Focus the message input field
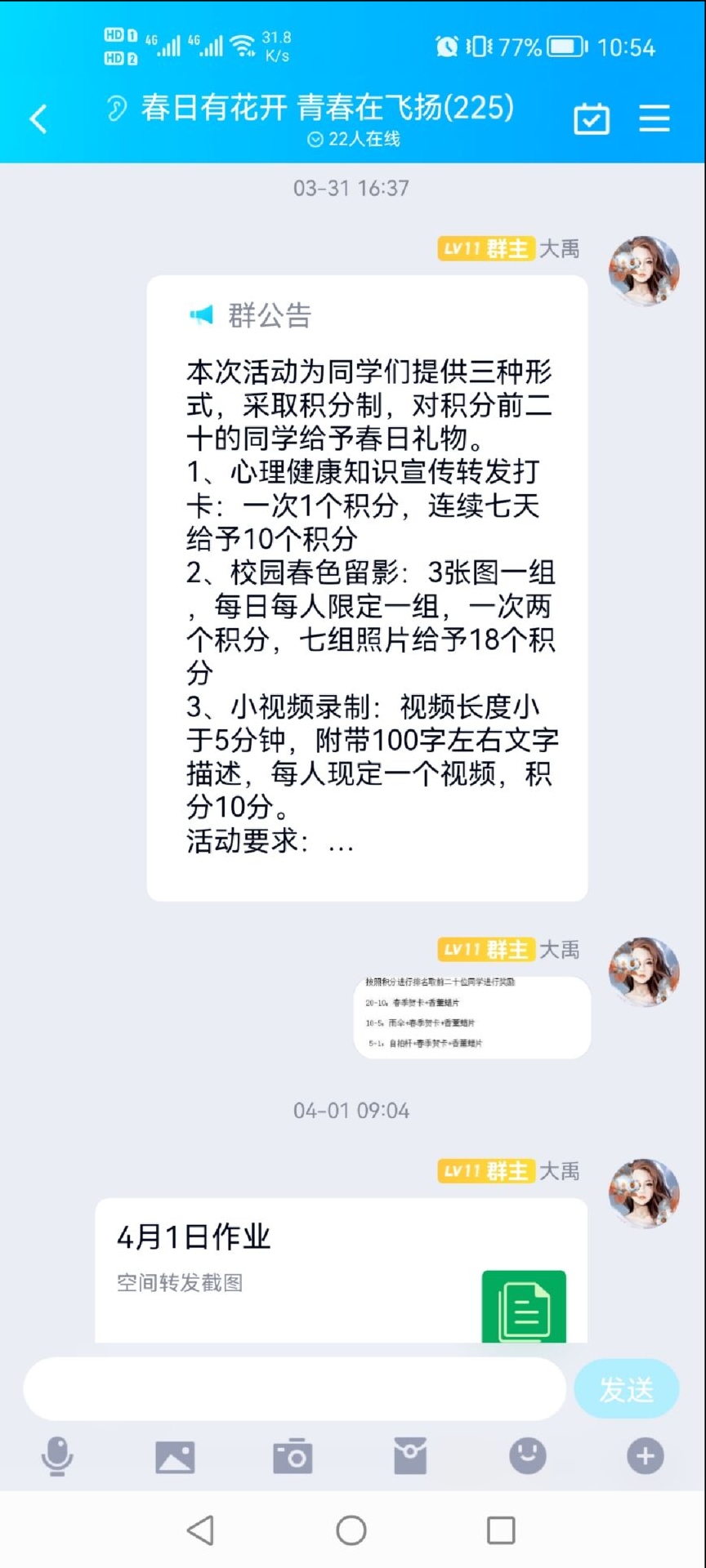The image size is (706, 1568). pyautogui.click(x=294, y=1389)
